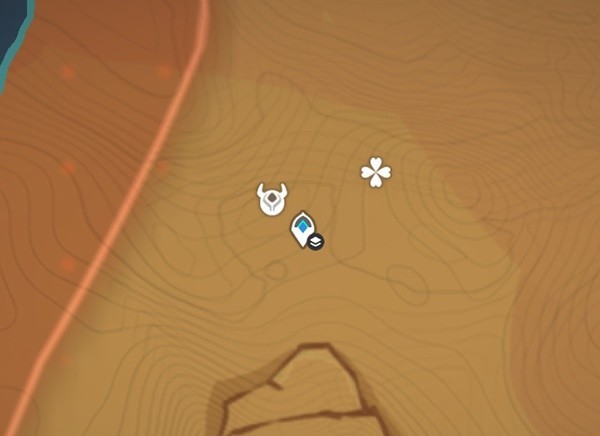This screenshot has width=600, height=436.
Task: Select the horned boss marker on the map
Action: click(271, 199)
